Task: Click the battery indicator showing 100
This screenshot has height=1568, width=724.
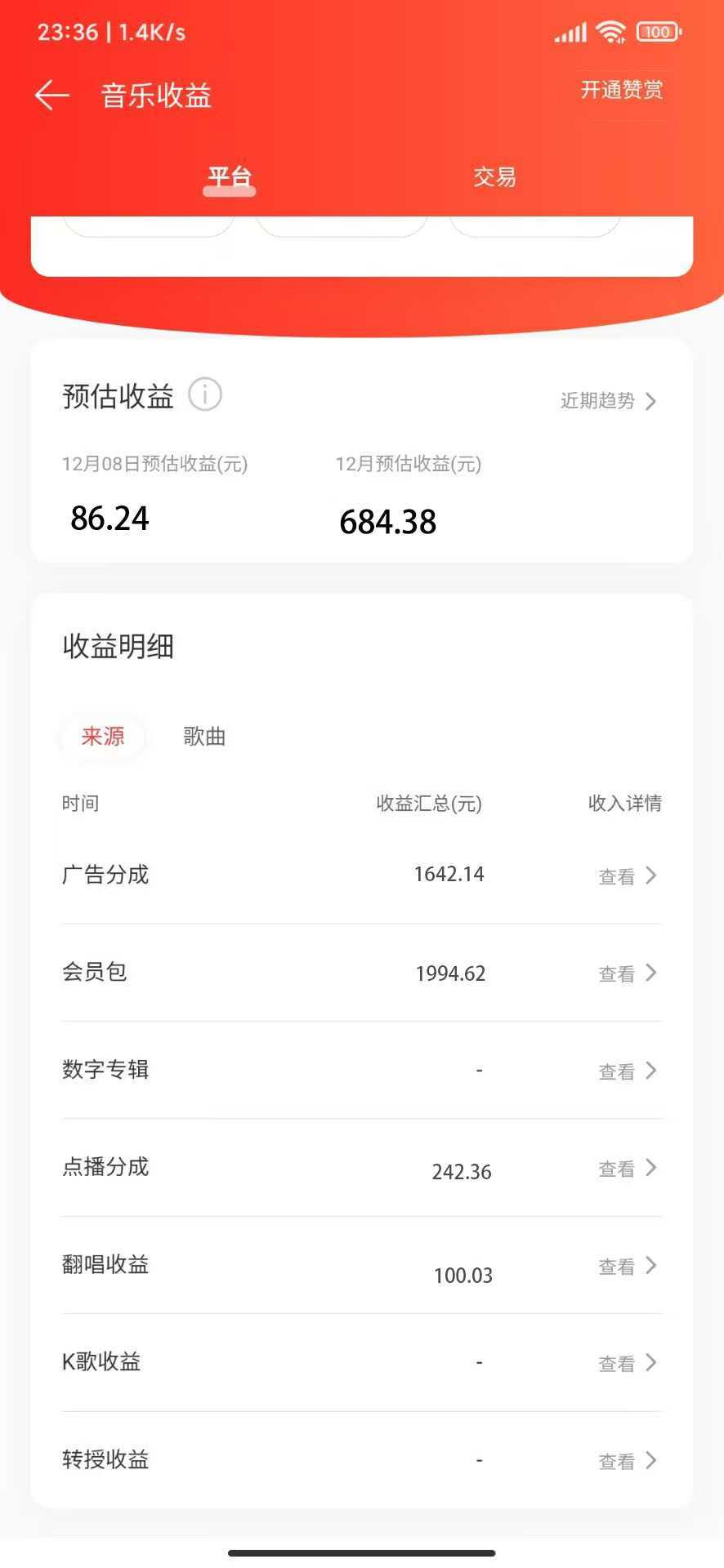Action: [x=654, y=31]
